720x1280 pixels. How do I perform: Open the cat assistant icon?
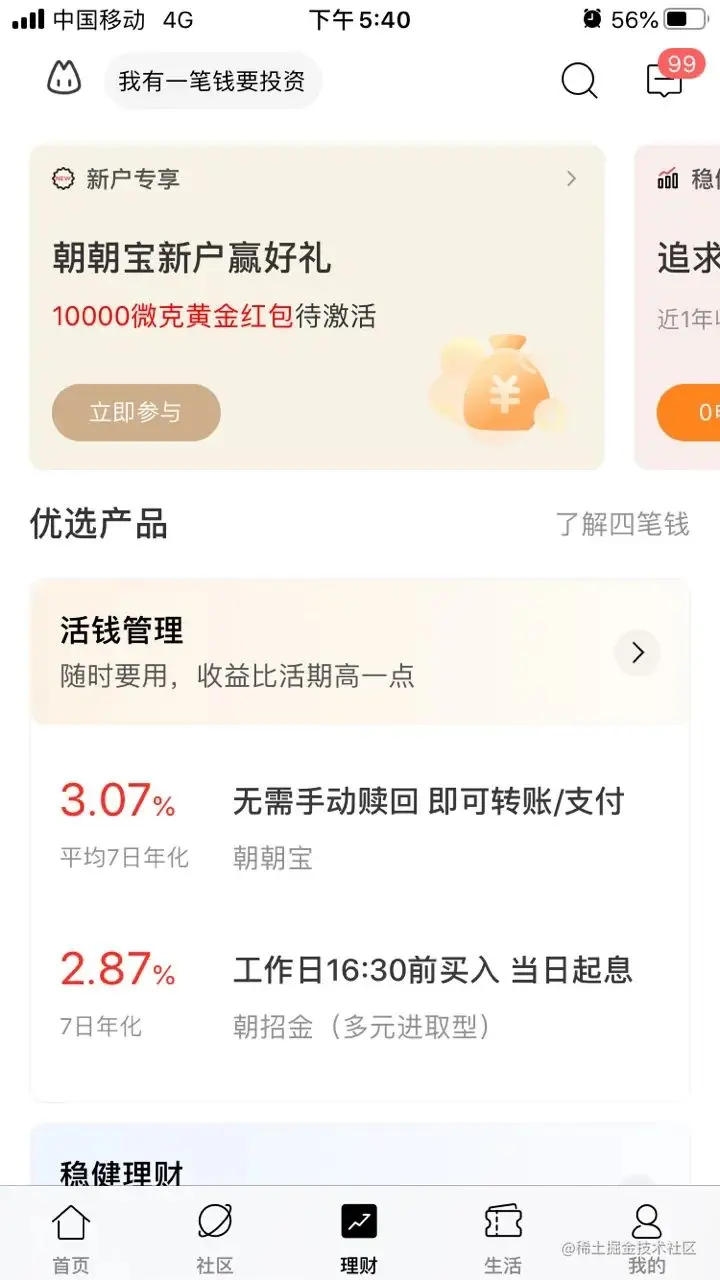(x=65, y=79)
